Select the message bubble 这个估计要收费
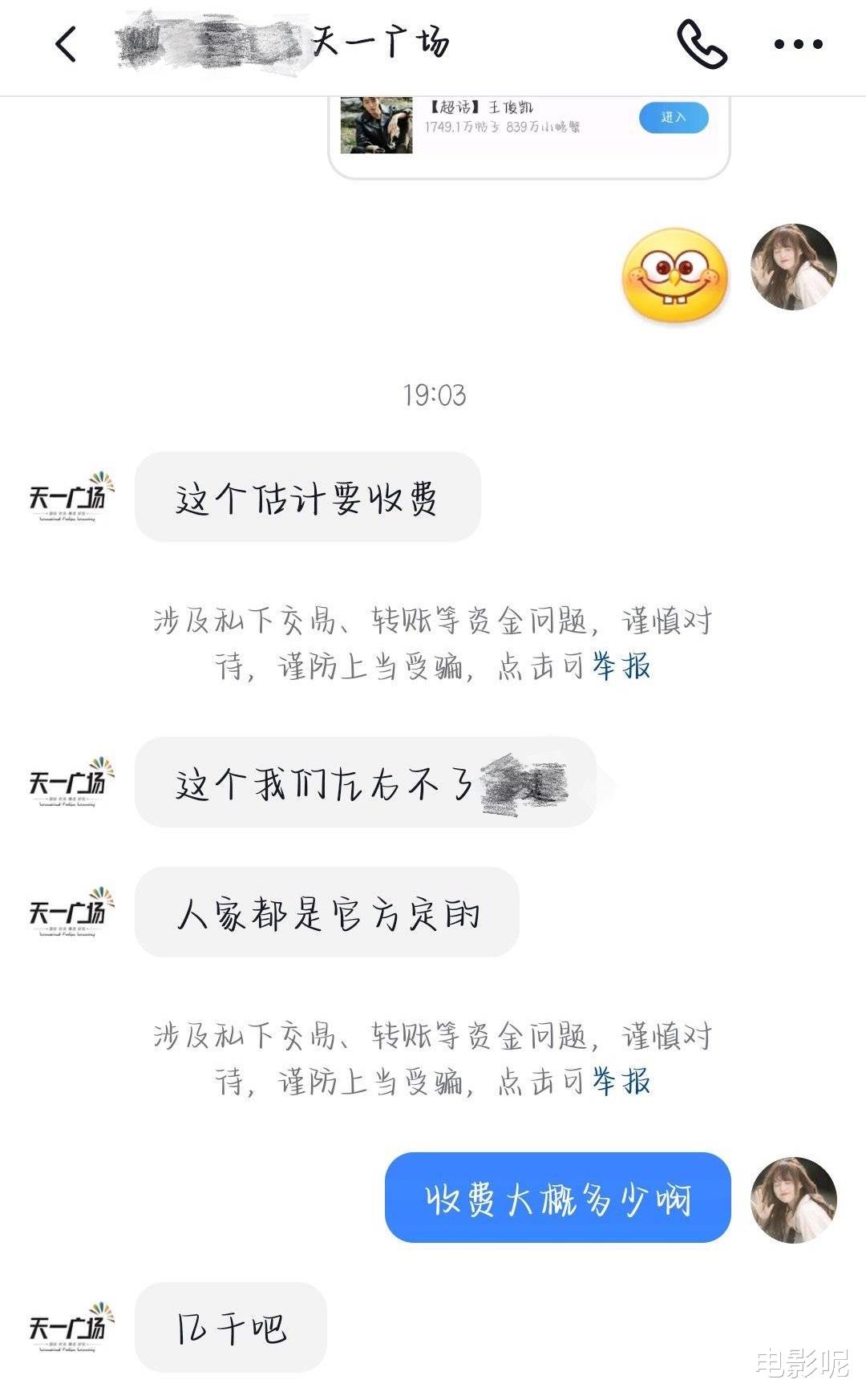This screenshot has height=1400, width=866. pos(309,495)
